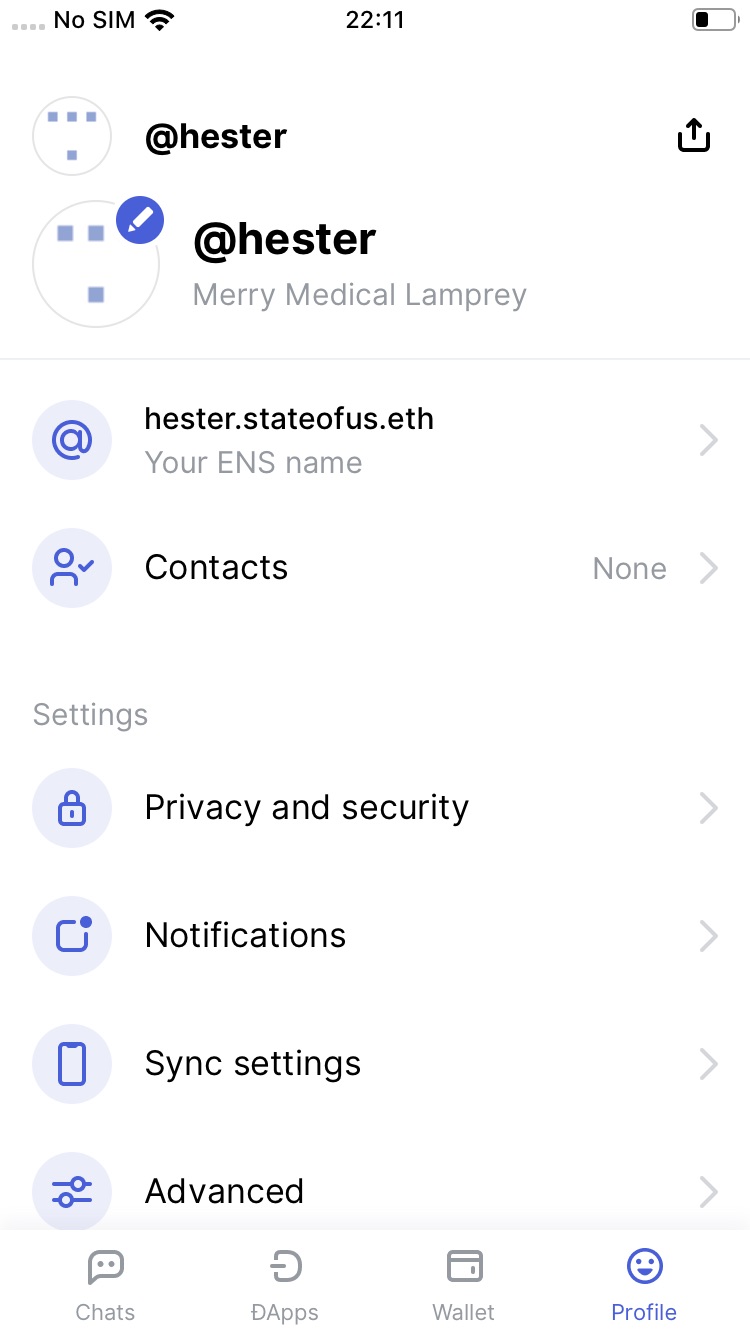750x1334 pixels.
Task: Edit the profile picture with the pencil badge
Action: (140, 220)
